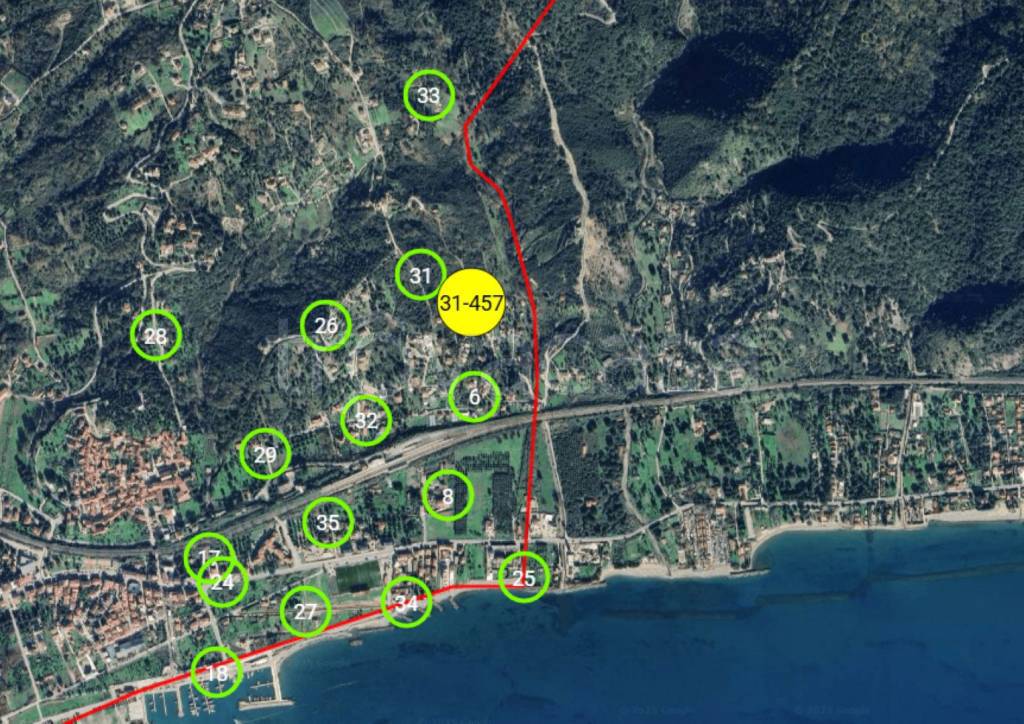Tap the marker numbered 6
The width and height of the screenshot is (1024, 724).
pos(474,397)
